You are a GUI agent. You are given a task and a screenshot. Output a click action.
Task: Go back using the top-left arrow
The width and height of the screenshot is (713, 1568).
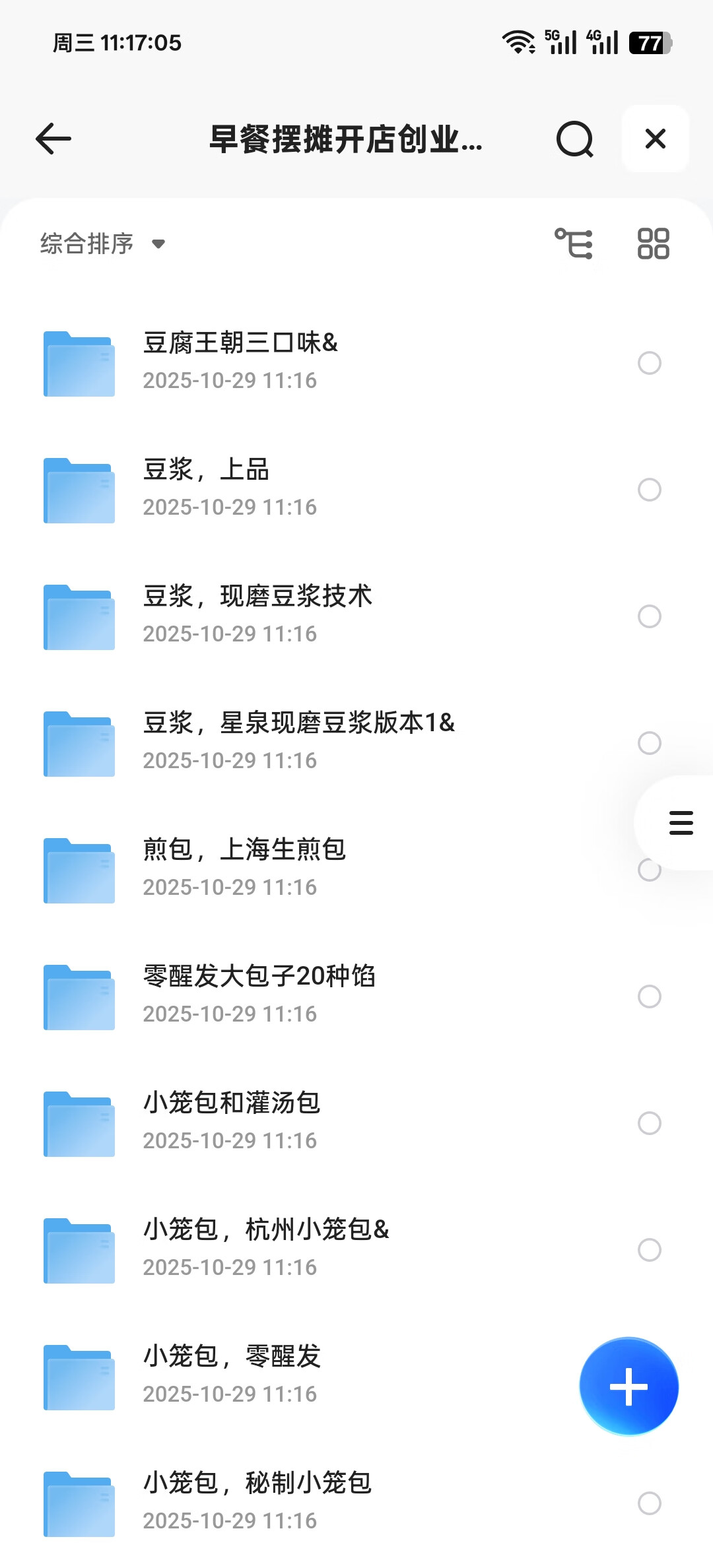[53, 139]
